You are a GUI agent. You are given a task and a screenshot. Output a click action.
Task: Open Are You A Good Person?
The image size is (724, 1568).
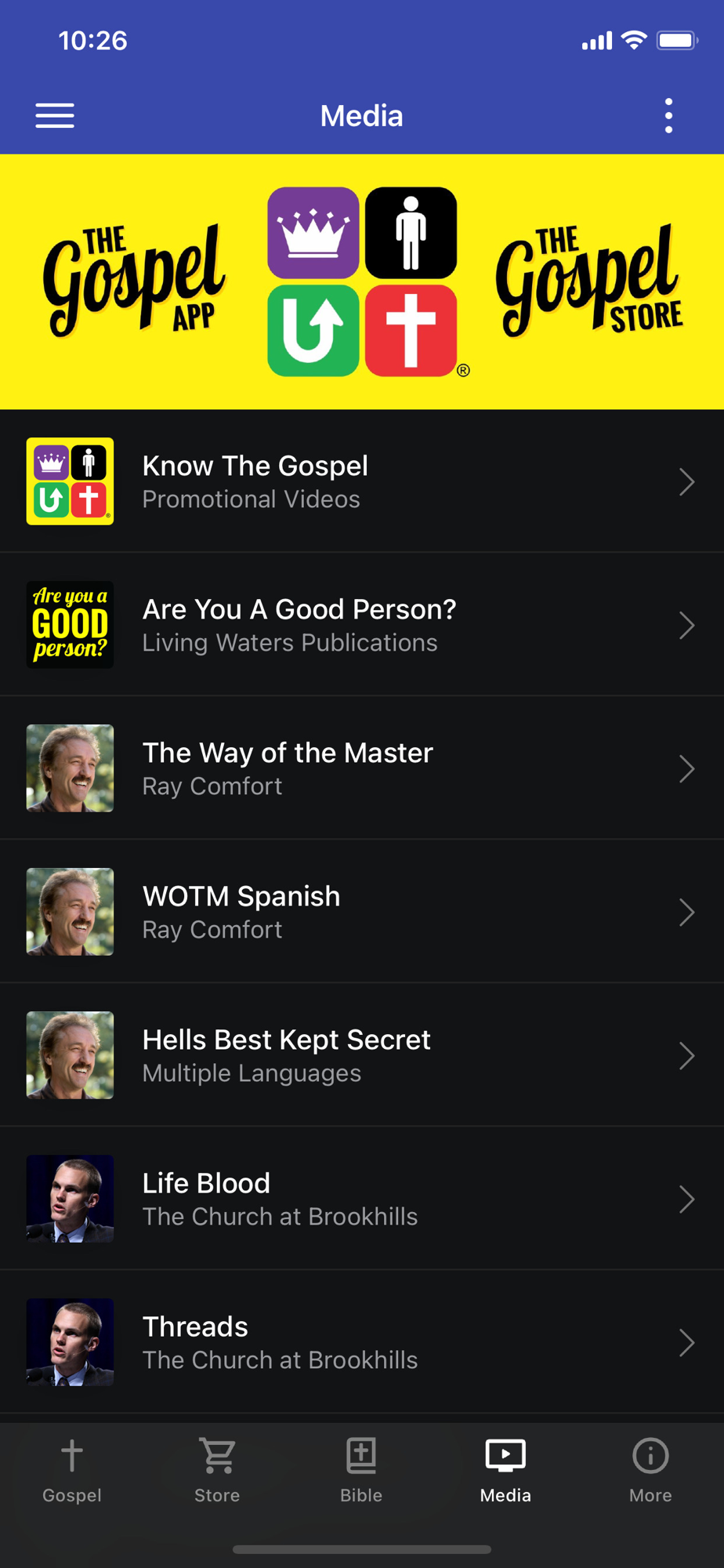coord(362,625)
